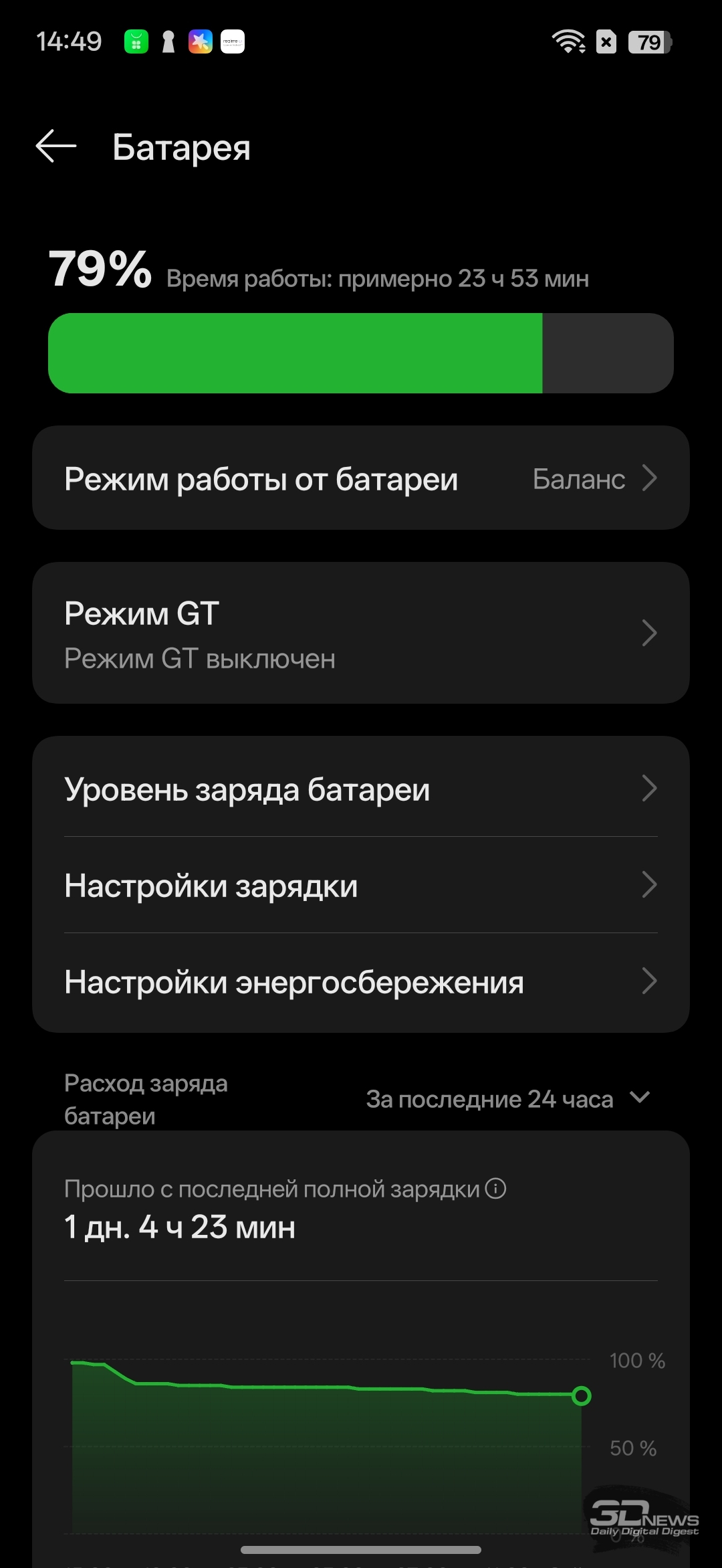Screen dimensions: 722x1568
Task: Open Настройки энергосбережения
Action: click(x=361, y=982)
